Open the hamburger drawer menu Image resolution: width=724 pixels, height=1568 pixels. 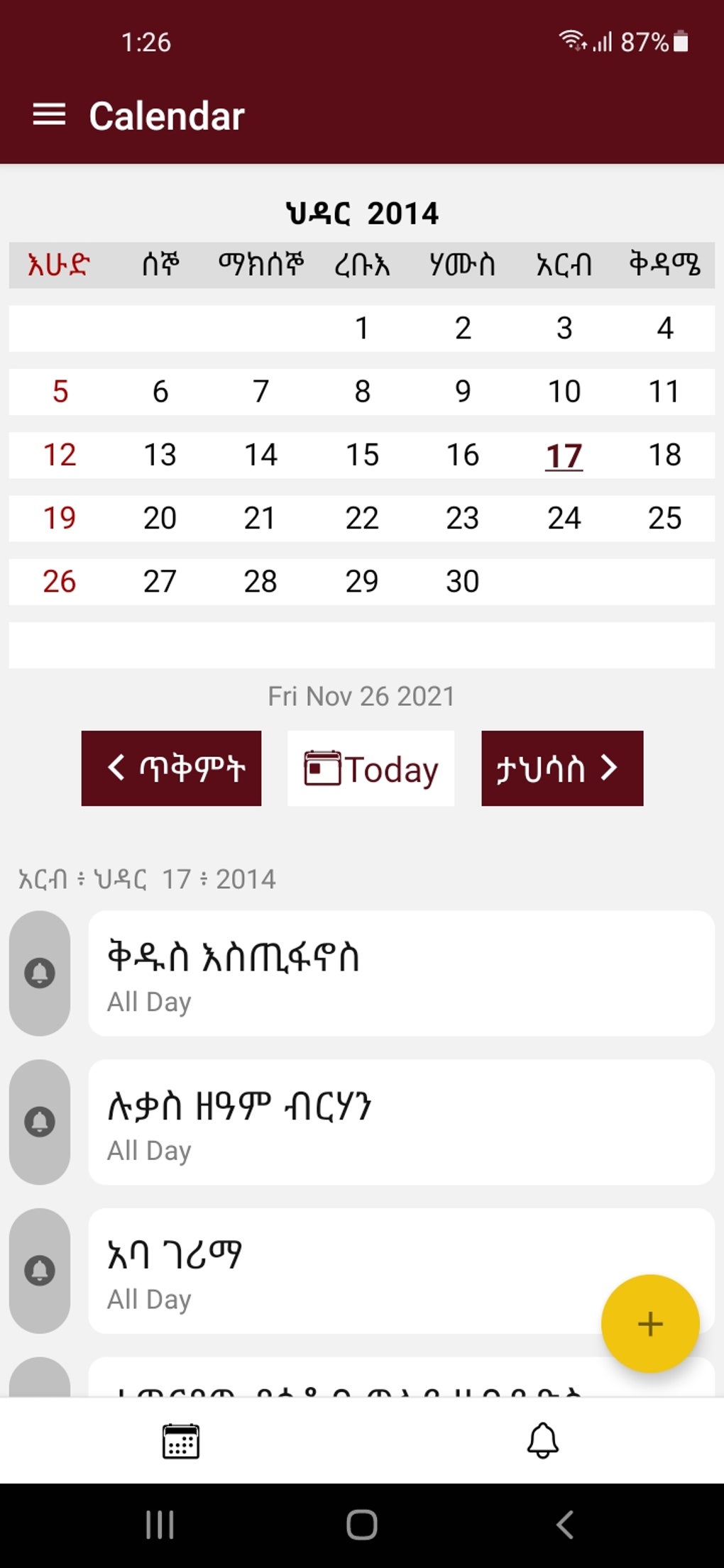pyautogui.click(x=49, y=115)
